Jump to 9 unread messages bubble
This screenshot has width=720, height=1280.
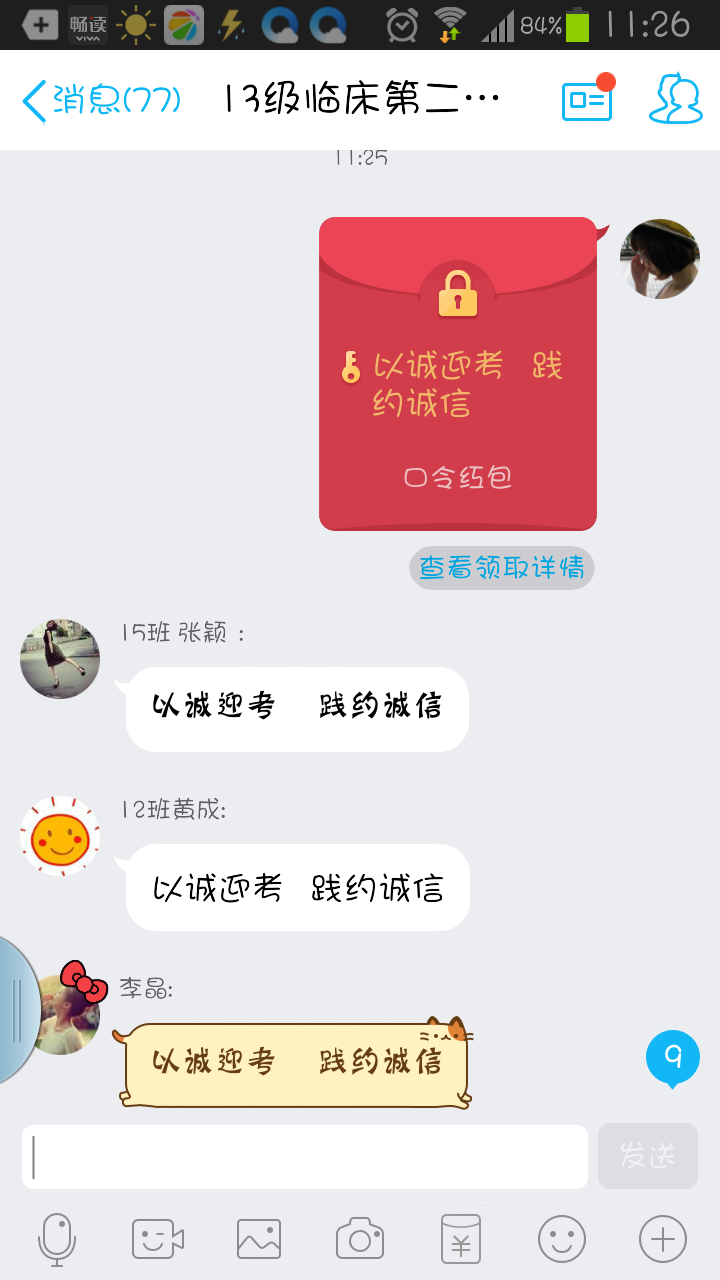pos(672,1057)
